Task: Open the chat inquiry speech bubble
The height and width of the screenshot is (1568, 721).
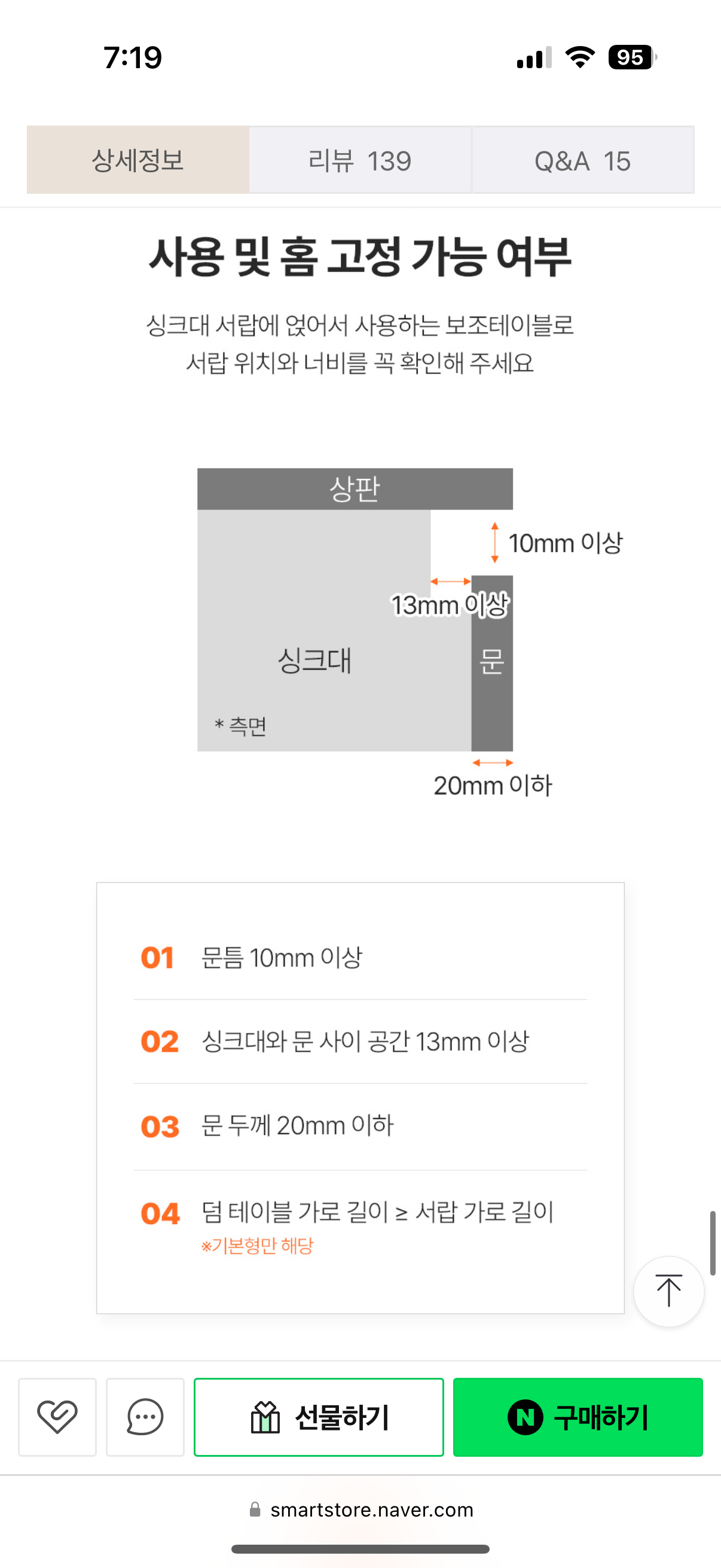Action: pyautogui.click(x=145, y=1417)
